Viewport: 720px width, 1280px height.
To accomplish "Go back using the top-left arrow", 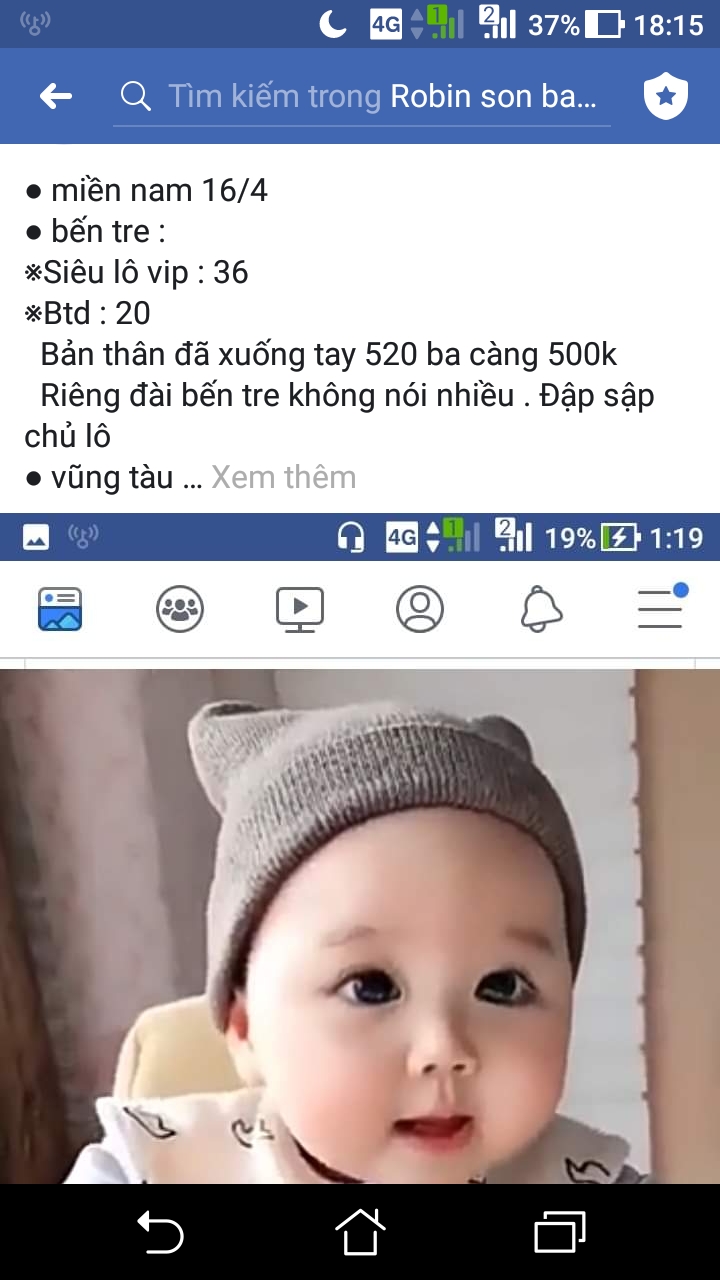I will point(56,96).
